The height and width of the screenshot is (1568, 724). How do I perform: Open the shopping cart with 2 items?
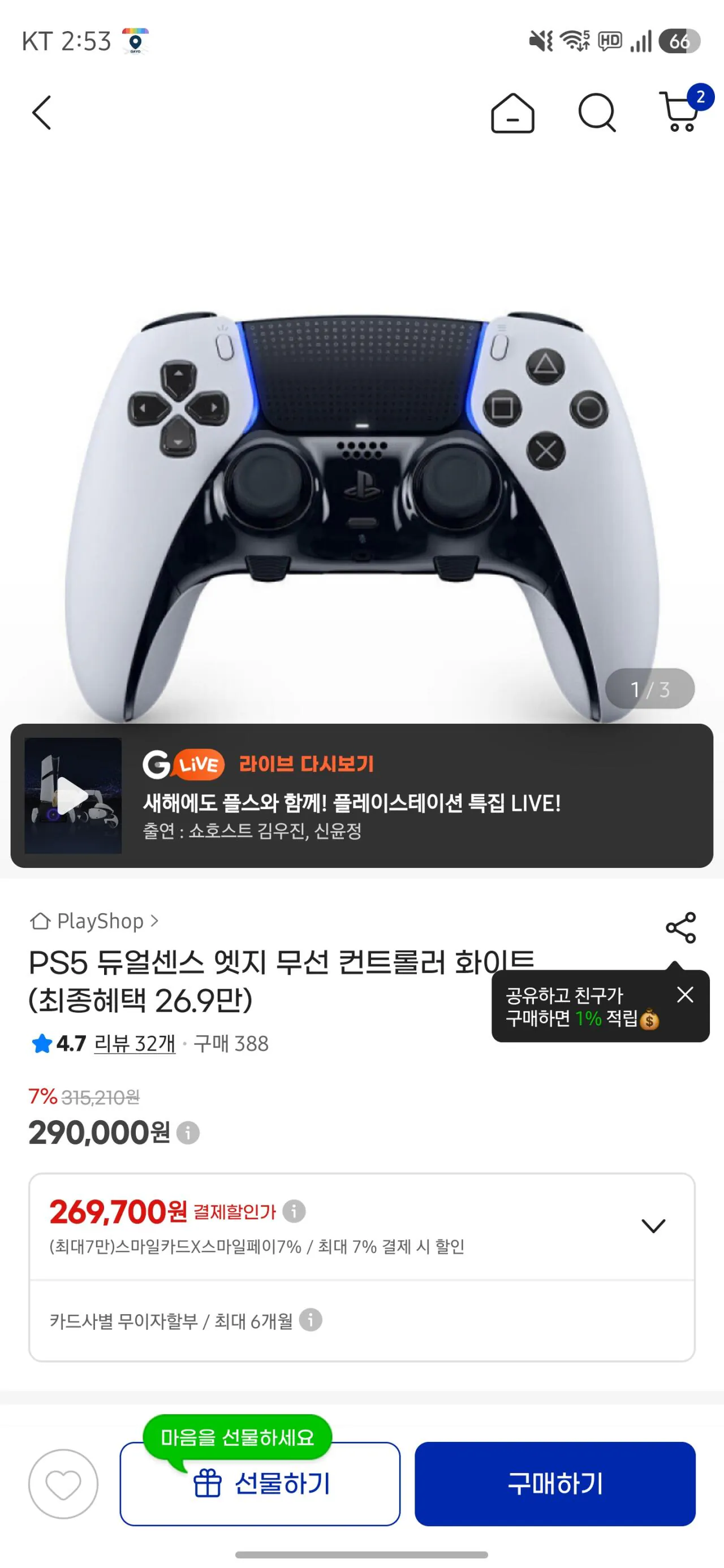(678, 113)
